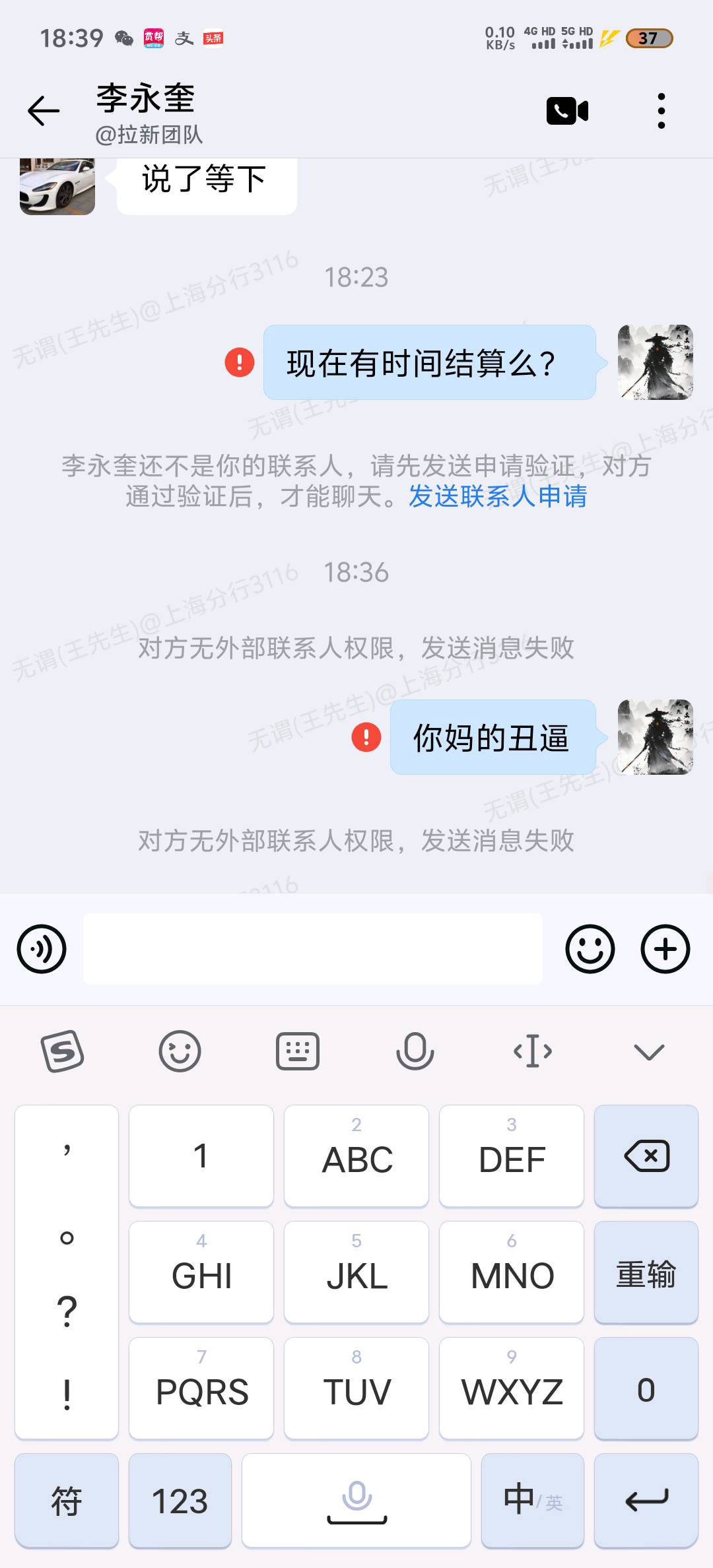Image resolution: width=713 pixels, height=1568 pixels.
Task: Open keyboard layout switcher
Action: (x=297, y=1051)
